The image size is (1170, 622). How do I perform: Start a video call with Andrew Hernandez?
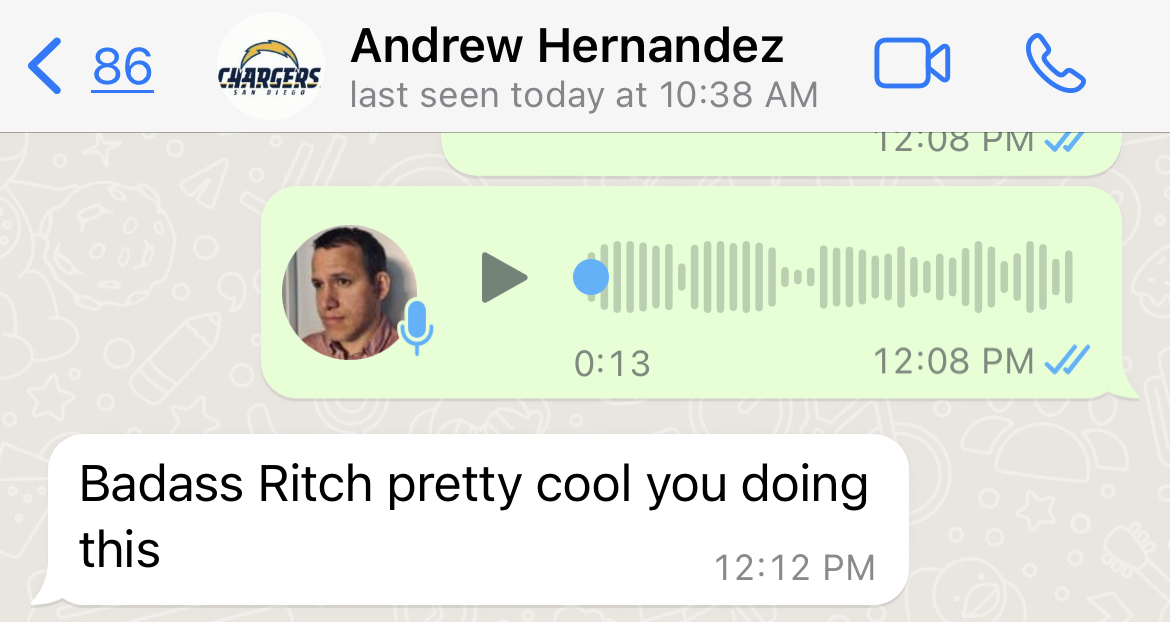pyautogui.click(x=911, y=65)
